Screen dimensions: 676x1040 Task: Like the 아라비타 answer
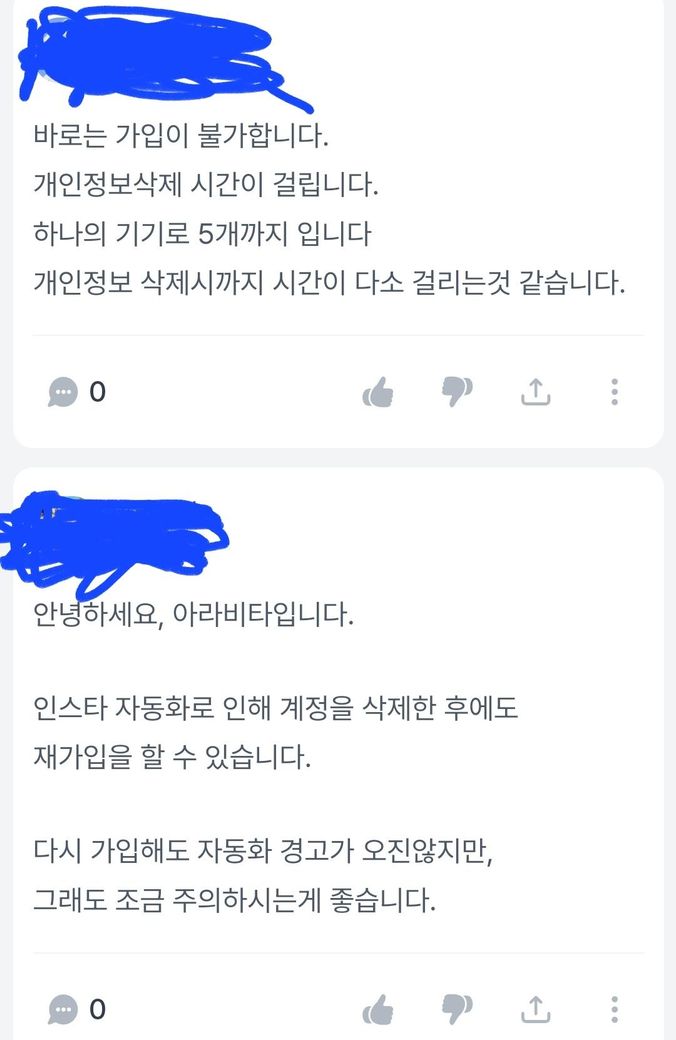378,1009
